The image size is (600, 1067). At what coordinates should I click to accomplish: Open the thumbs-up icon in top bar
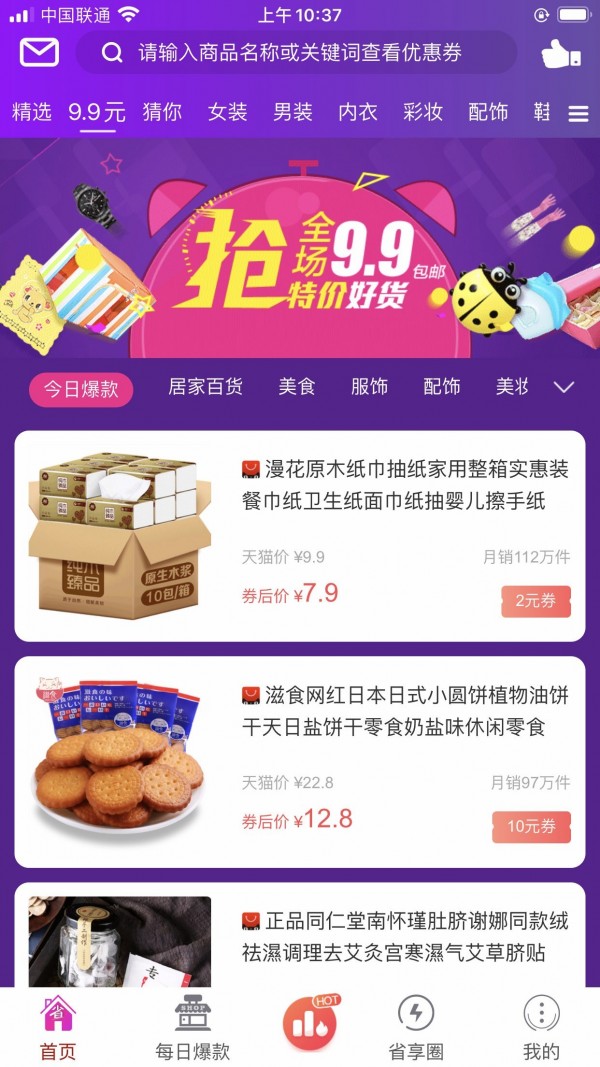tap(560, 54)
